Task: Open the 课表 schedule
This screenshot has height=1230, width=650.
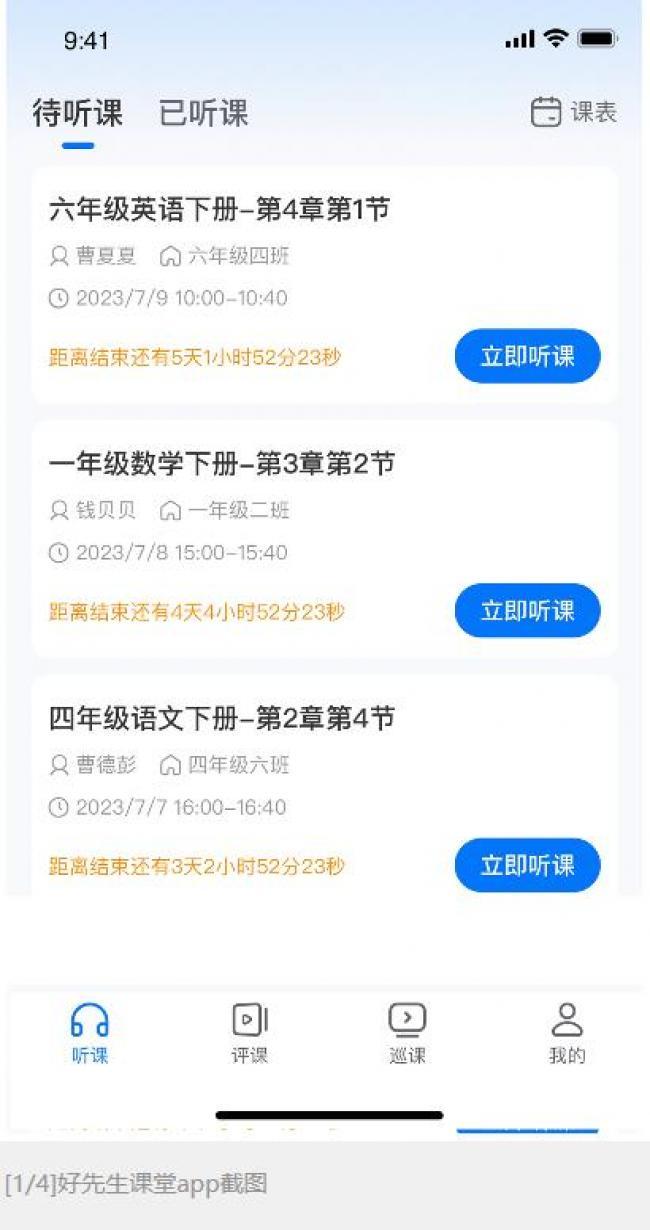Action: (574, 112)
